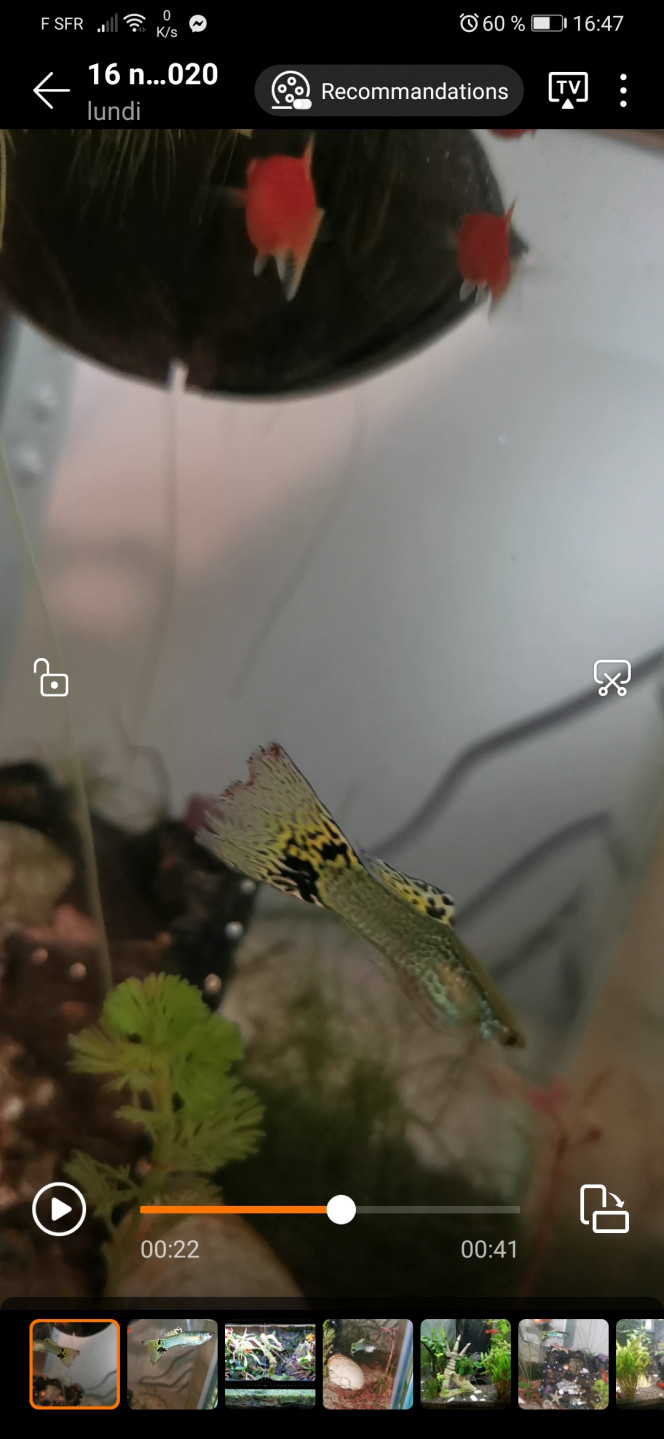
Task: Rotate the screen orientation
Action: point(604,1209)
